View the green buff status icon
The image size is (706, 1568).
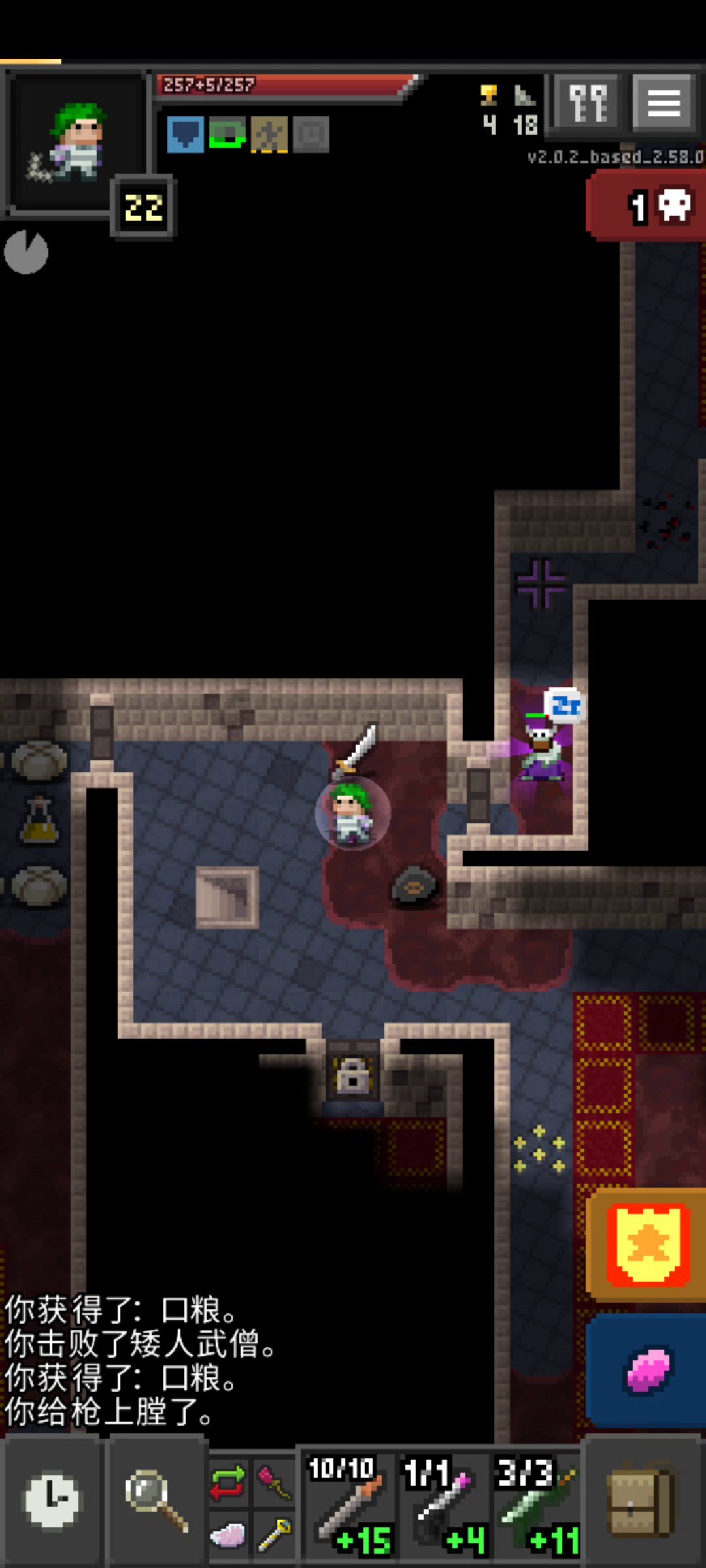[227, 134]
